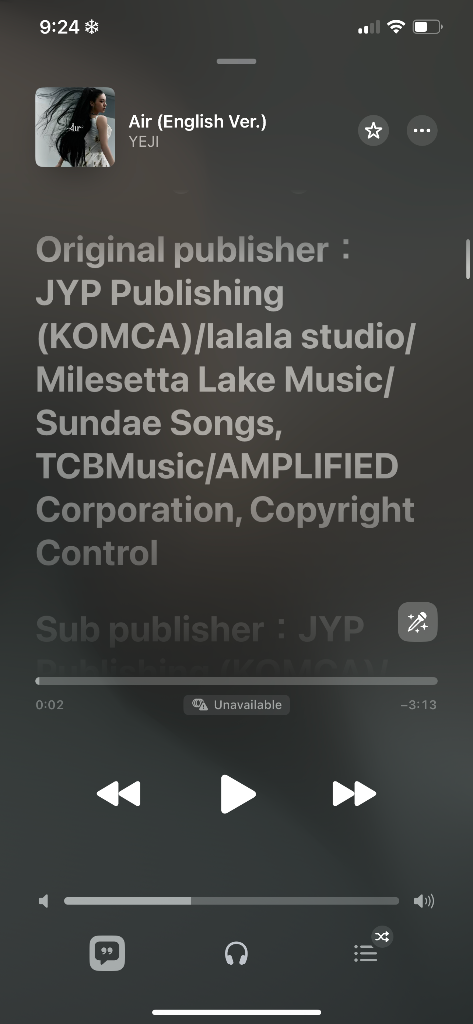
Task: Skip back to the previous track
Action: coord(118,794)
